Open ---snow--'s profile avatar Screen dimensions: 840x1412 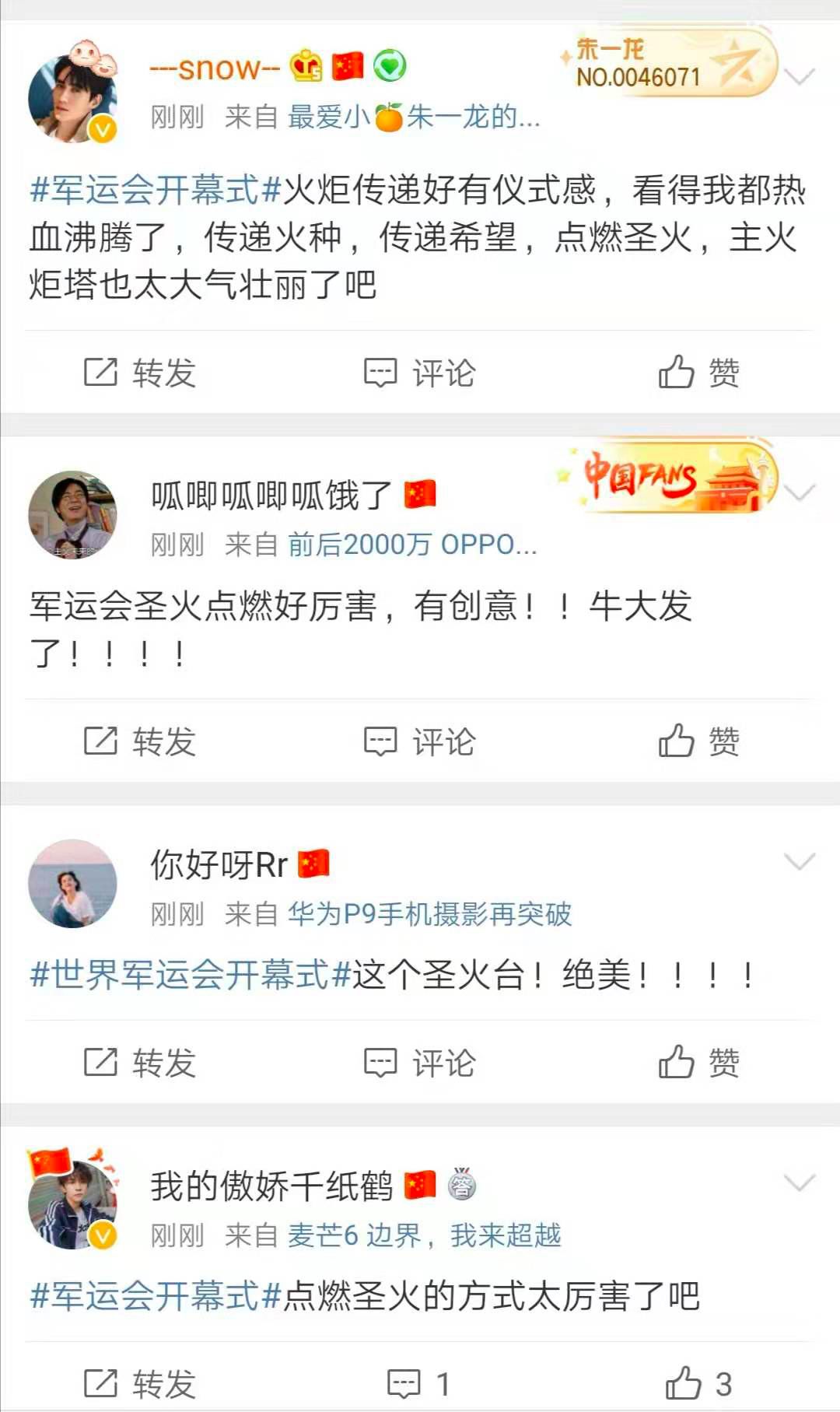[x=72, y=97]
